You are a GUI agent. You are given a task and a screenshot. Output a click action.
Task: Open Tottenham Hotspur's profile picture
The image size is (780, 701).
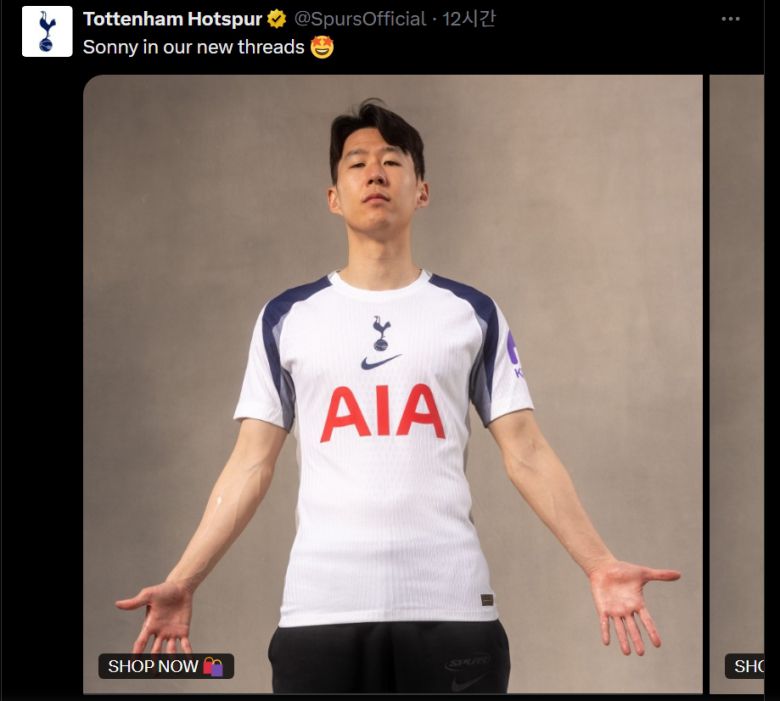point(47,31)
